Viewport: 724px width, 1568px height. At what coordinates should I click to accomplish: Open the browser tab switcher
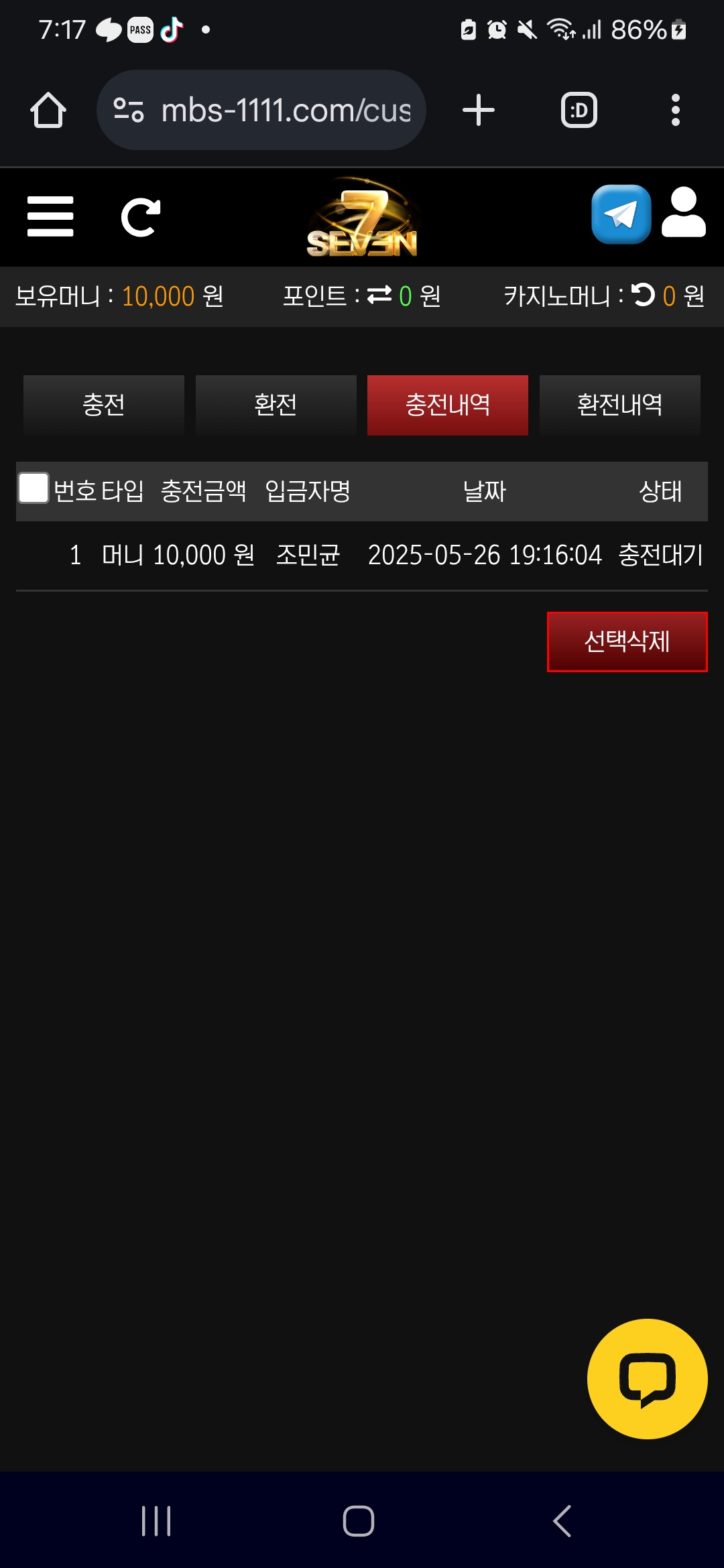579,110
